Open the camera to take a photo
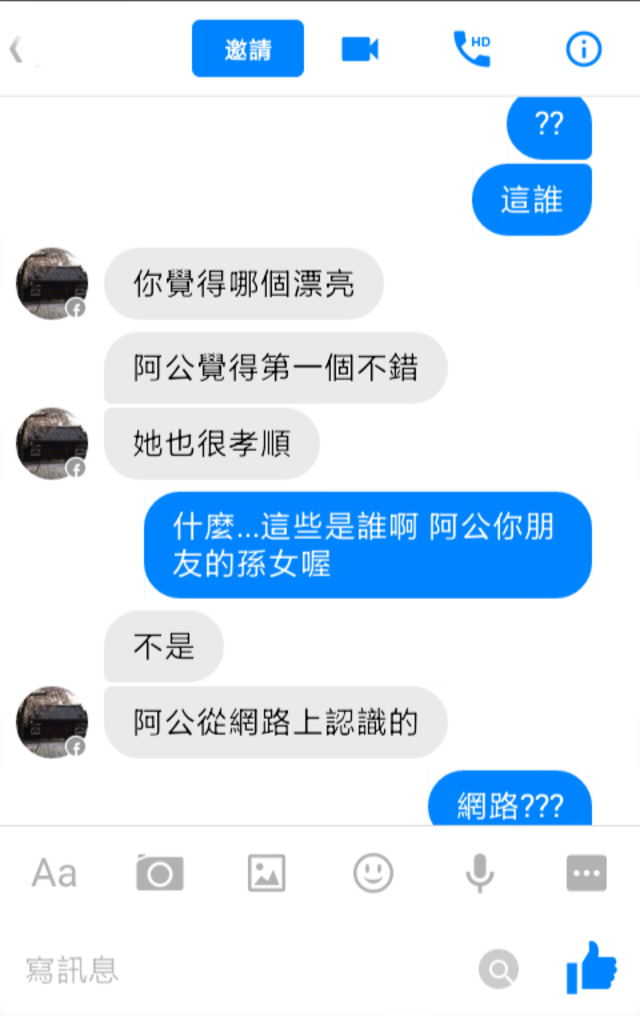The width and height of the screenshot is (640, 1016). click(160, 873)
